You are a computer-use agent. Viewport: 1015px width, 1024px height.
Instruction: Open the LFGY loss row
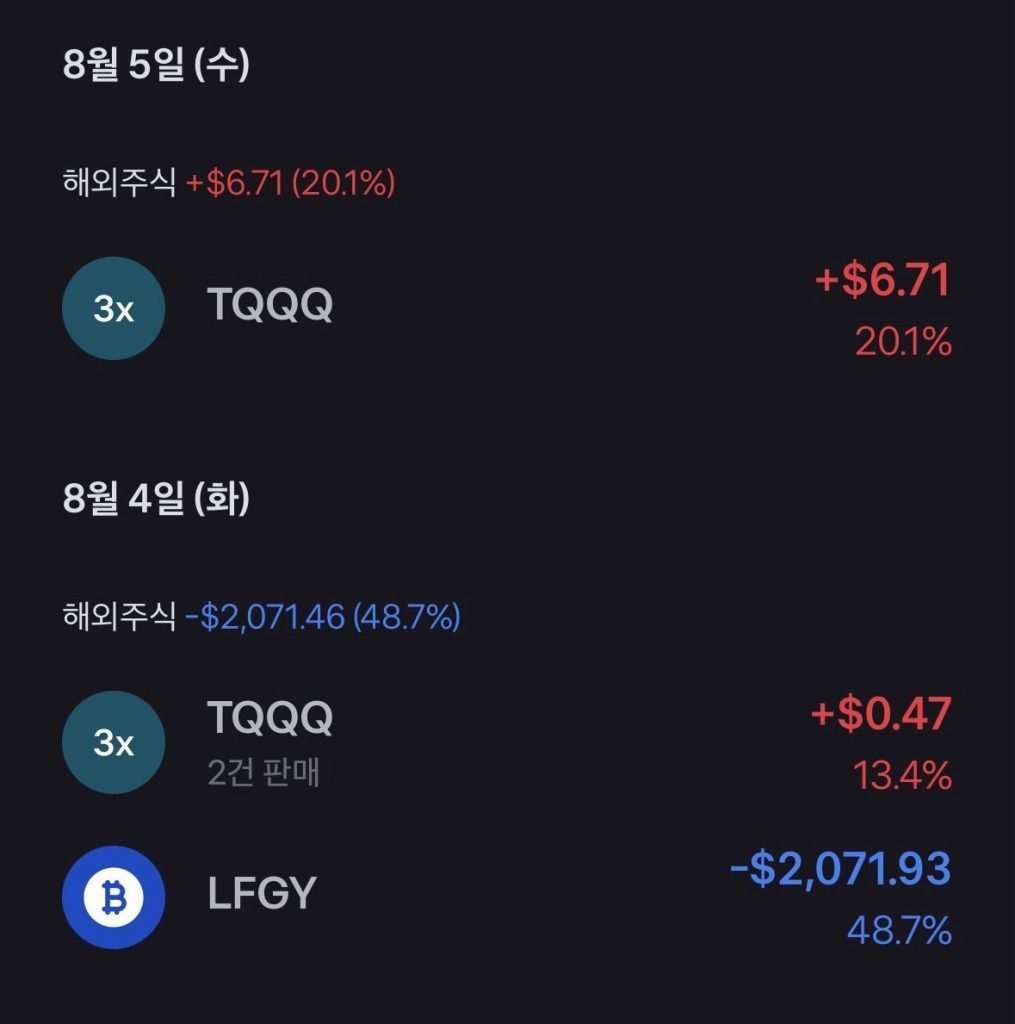[507, 897]
